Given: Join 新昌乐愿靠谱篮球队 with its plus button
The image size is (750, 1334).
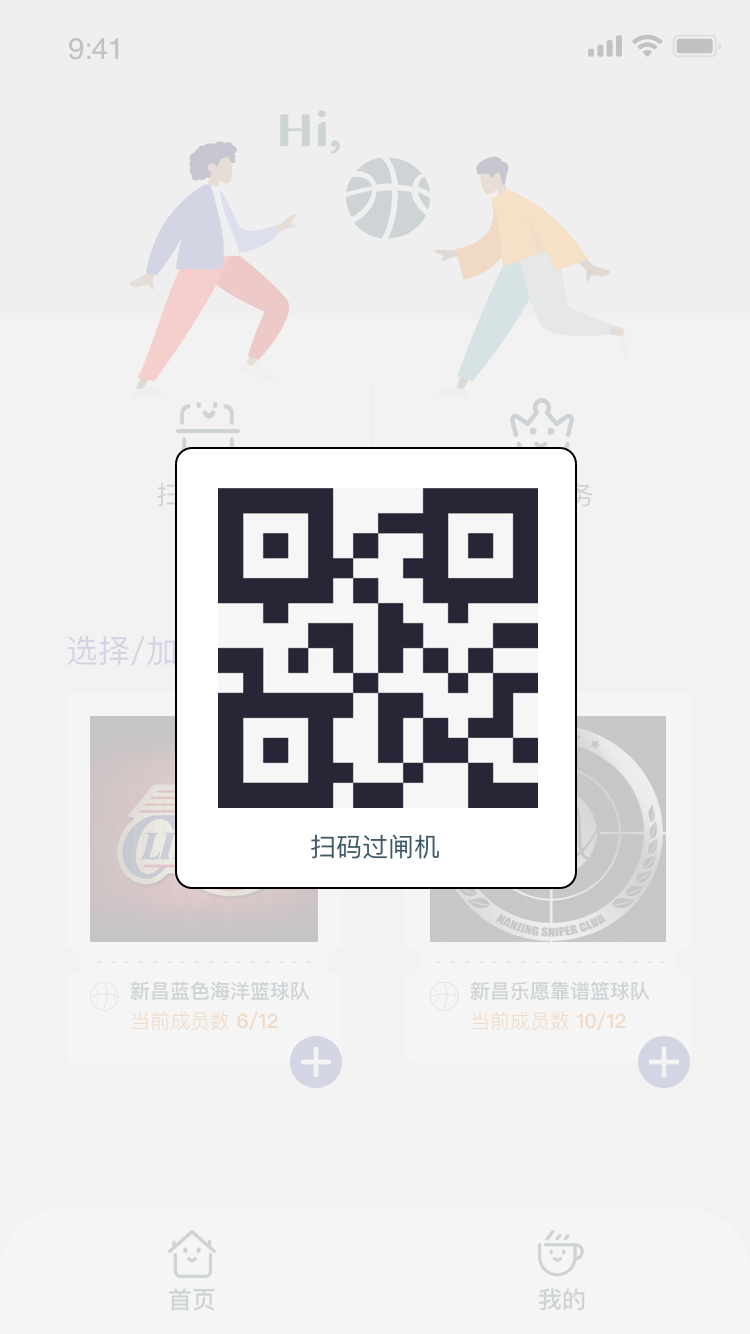Looking at the screenshot, I should pos(664,1062).
